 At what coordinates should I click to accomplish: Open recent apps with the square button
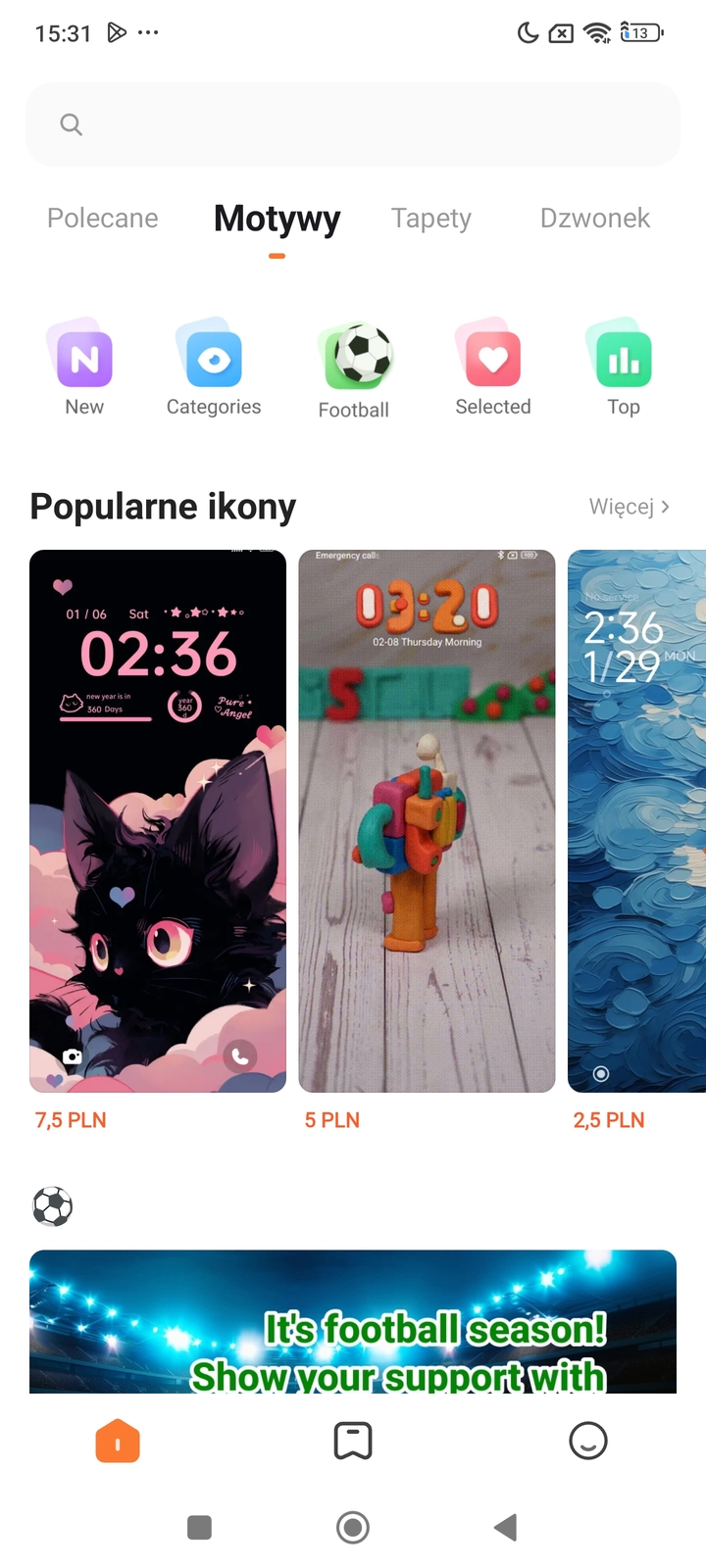(x=199, y=1527)
